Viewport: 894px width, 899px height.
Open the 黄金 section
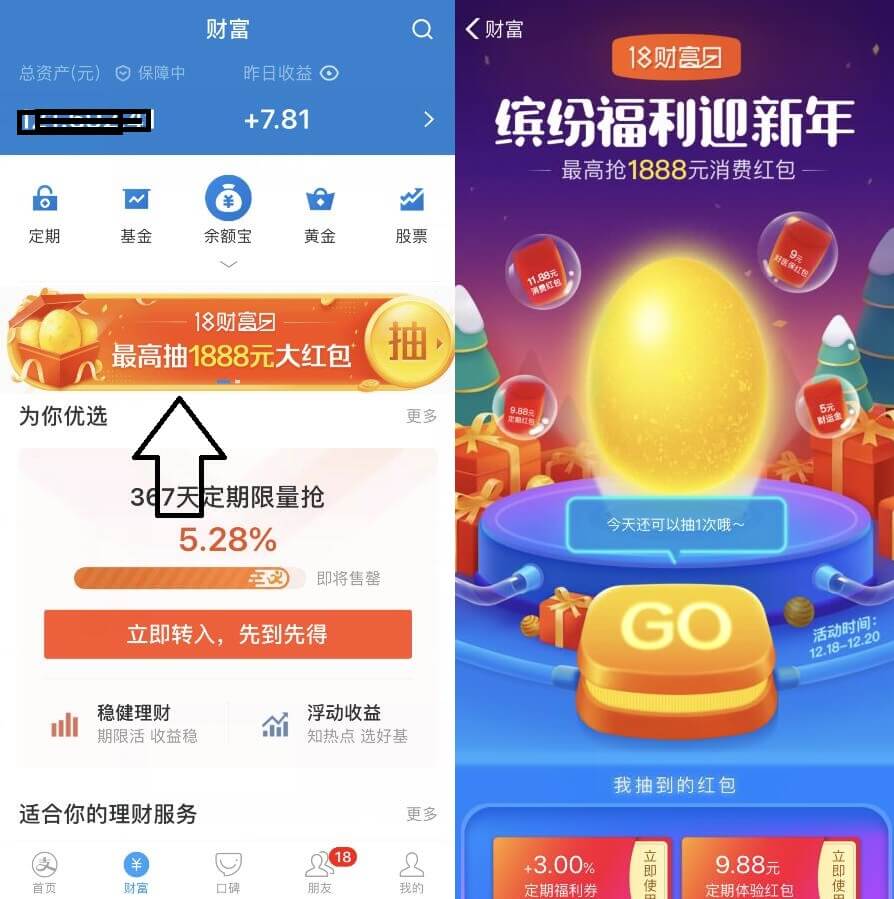pos(320,213)
